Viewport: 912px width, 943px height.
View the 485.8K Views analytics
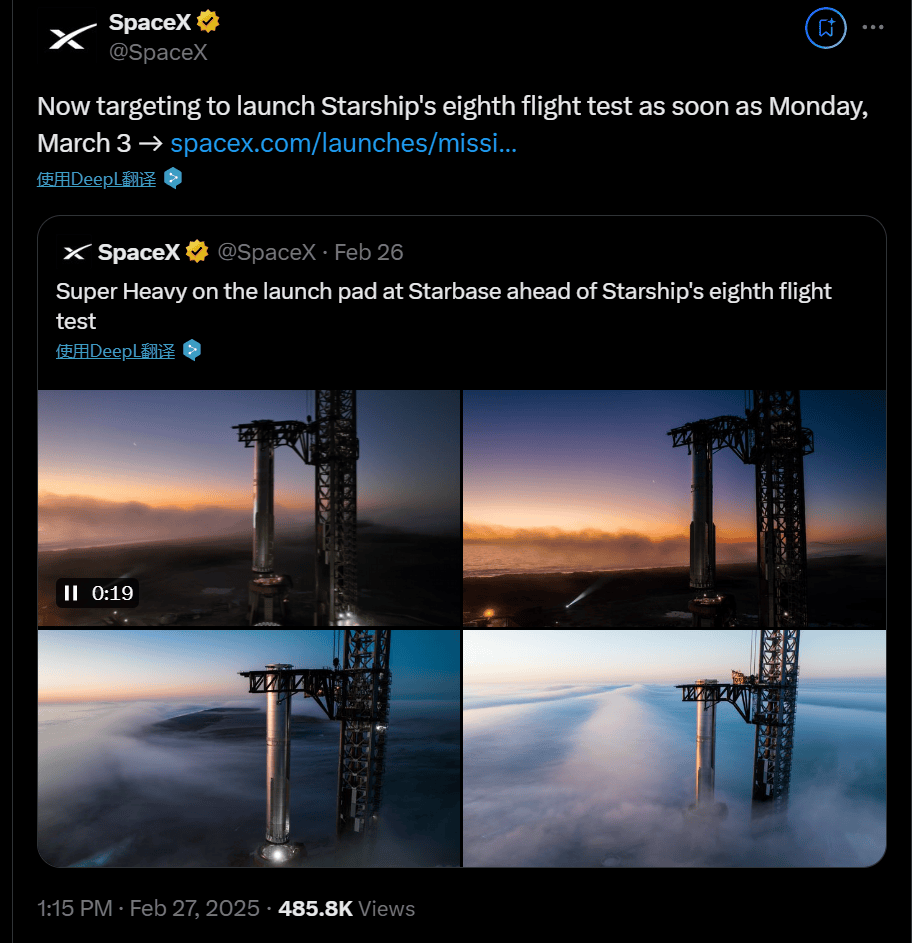tap(346, 909)
